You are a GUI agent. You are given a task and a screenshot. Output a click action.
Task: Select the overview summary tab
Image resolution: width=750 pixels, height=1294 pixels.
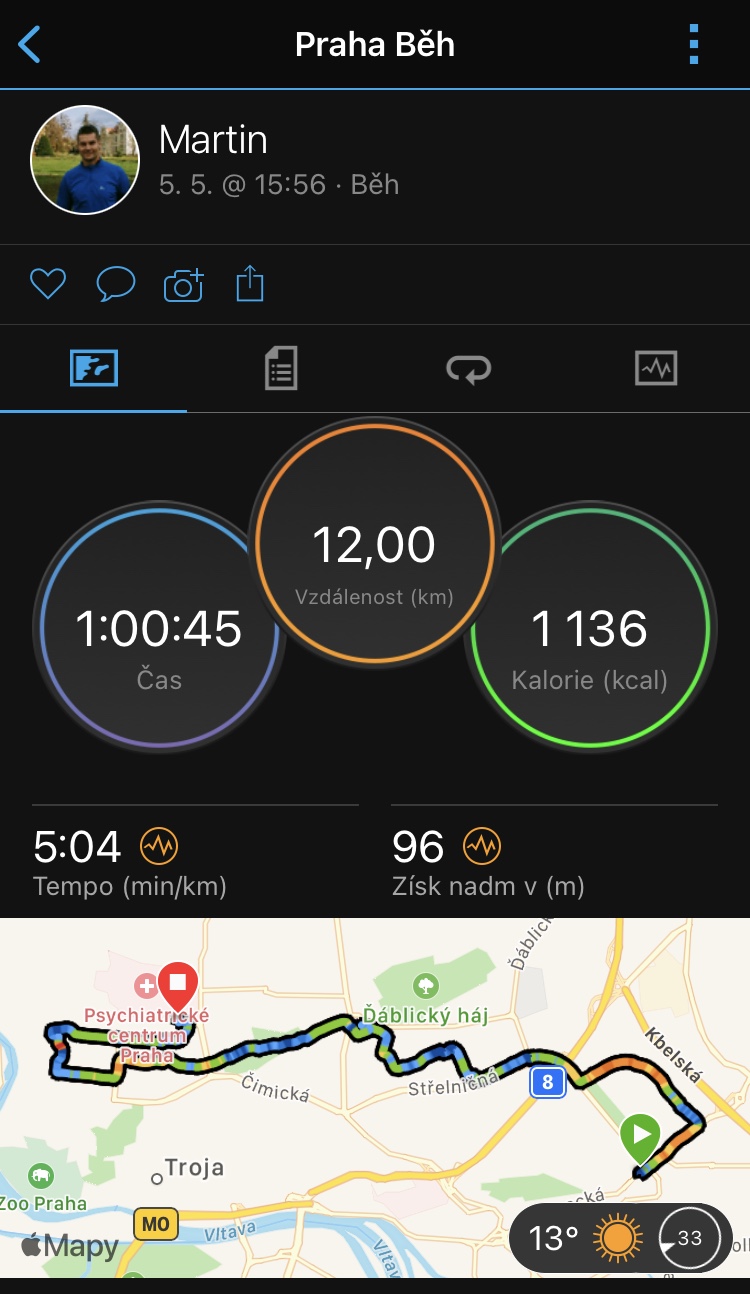pyautogui.click(x=94, y=369)
